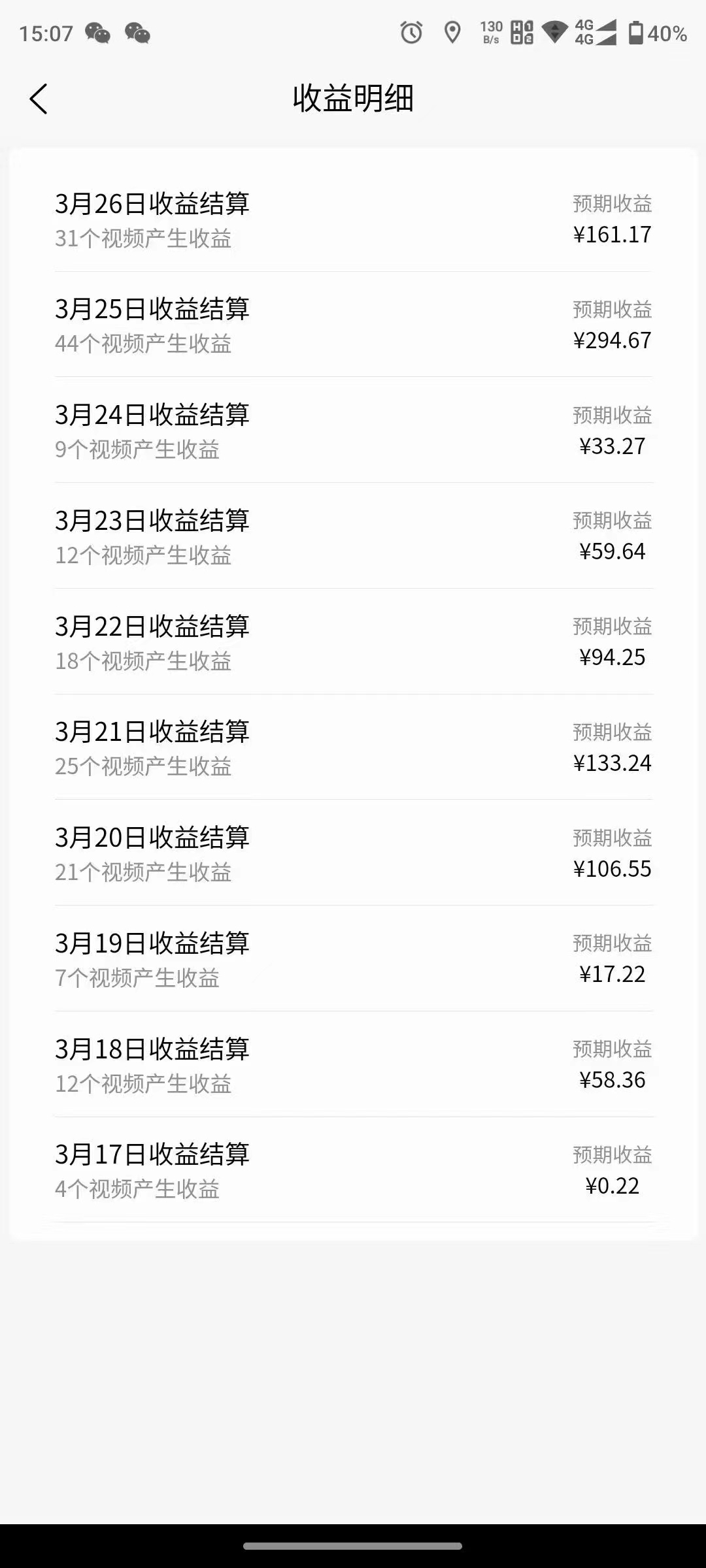View 3月24日收益结算 details
The height and width of the screenshot is (1568, 706).
pos(353,431)
